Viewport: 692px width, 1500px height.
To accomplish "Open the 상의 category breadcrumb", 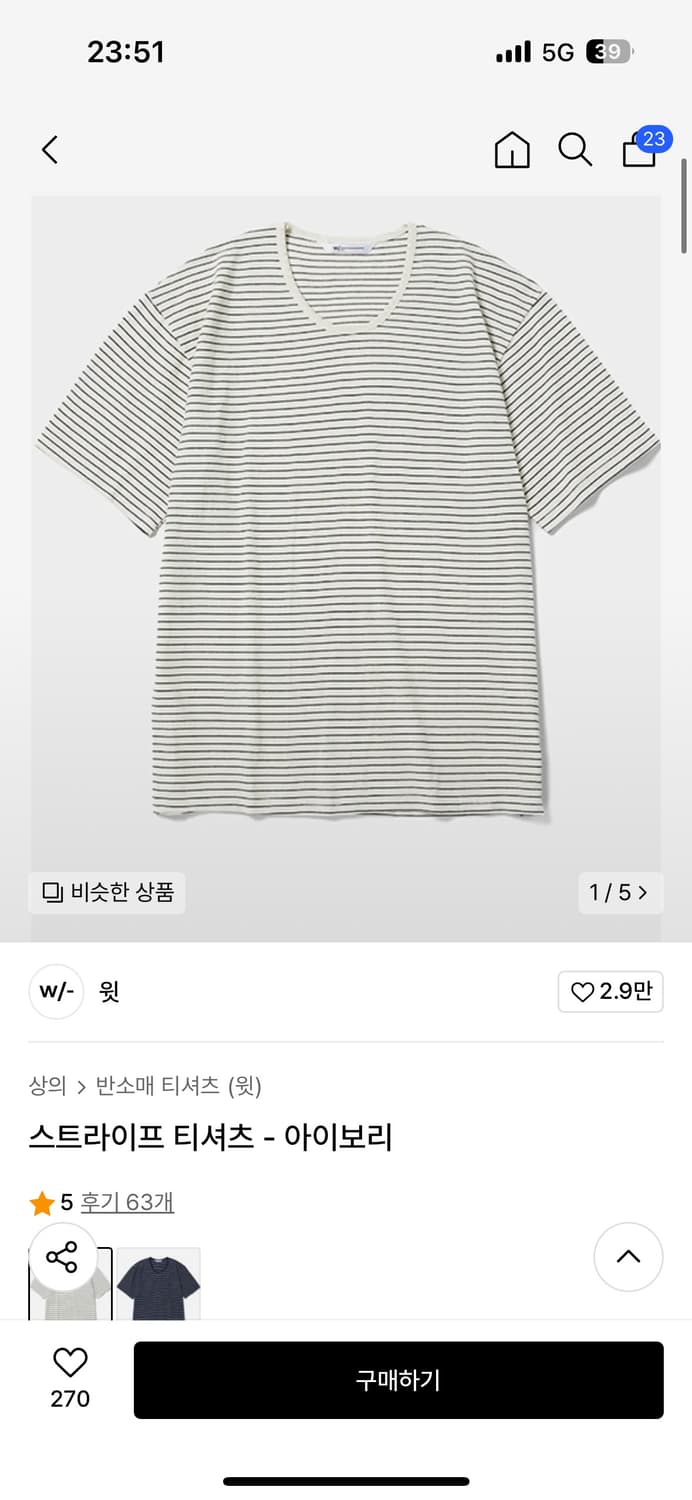I will pyautogui.click(x=48, y=1086).
